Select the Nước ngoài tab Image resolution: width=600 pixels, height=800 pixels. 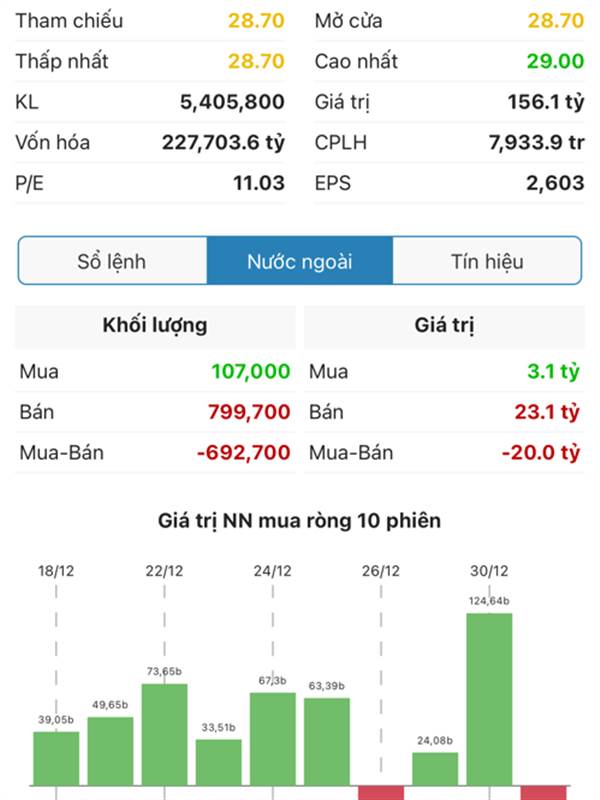pos(299,262)
